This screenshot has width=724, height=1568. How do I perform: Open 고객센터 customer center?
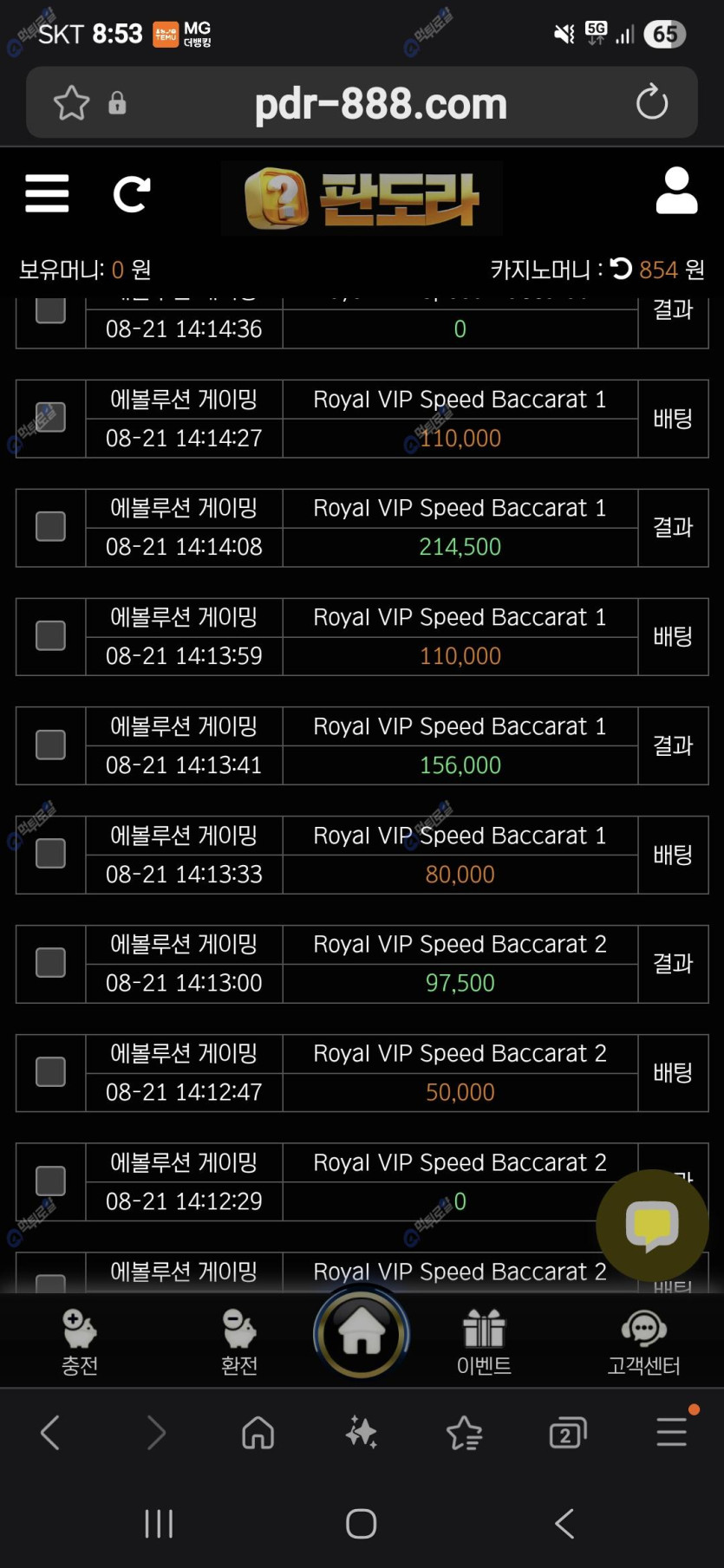(x=643, y=1342)
